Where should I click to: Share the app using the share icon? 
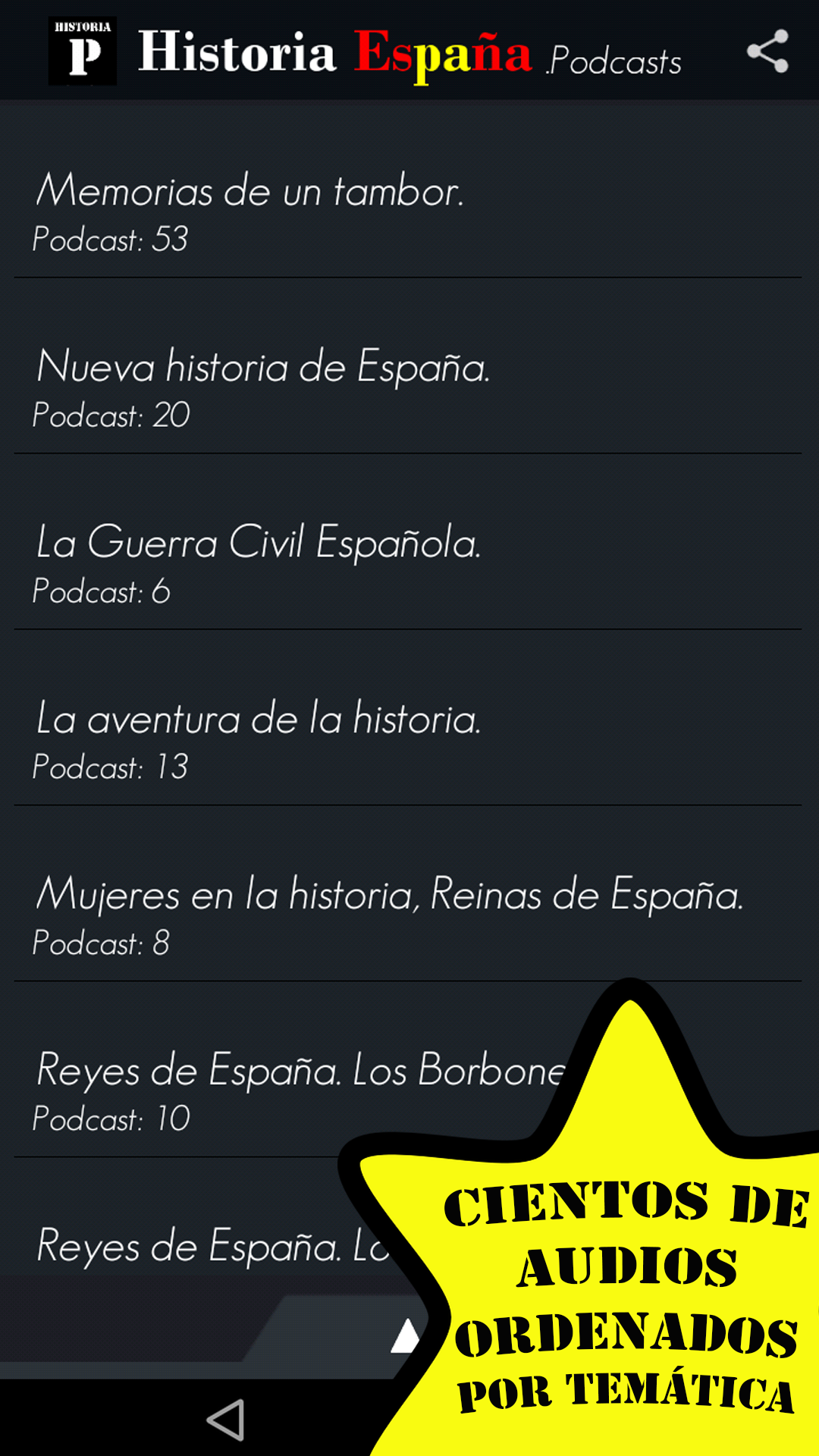click(767, 52)
